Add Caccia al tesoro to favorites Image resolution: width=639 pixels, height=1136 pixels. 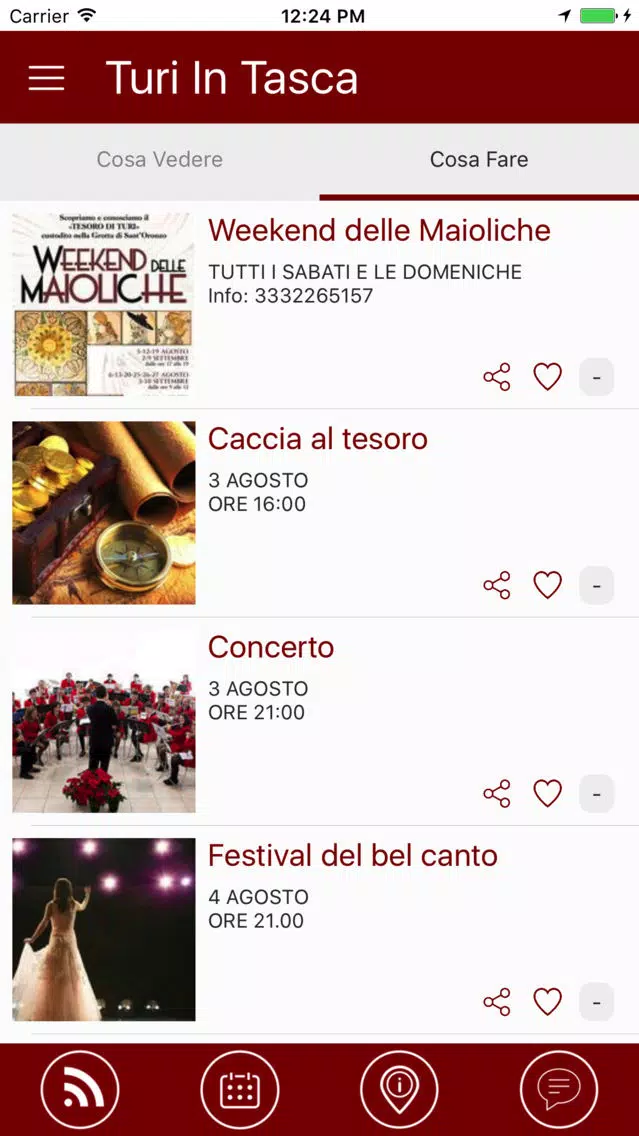[x=548, y=585]
